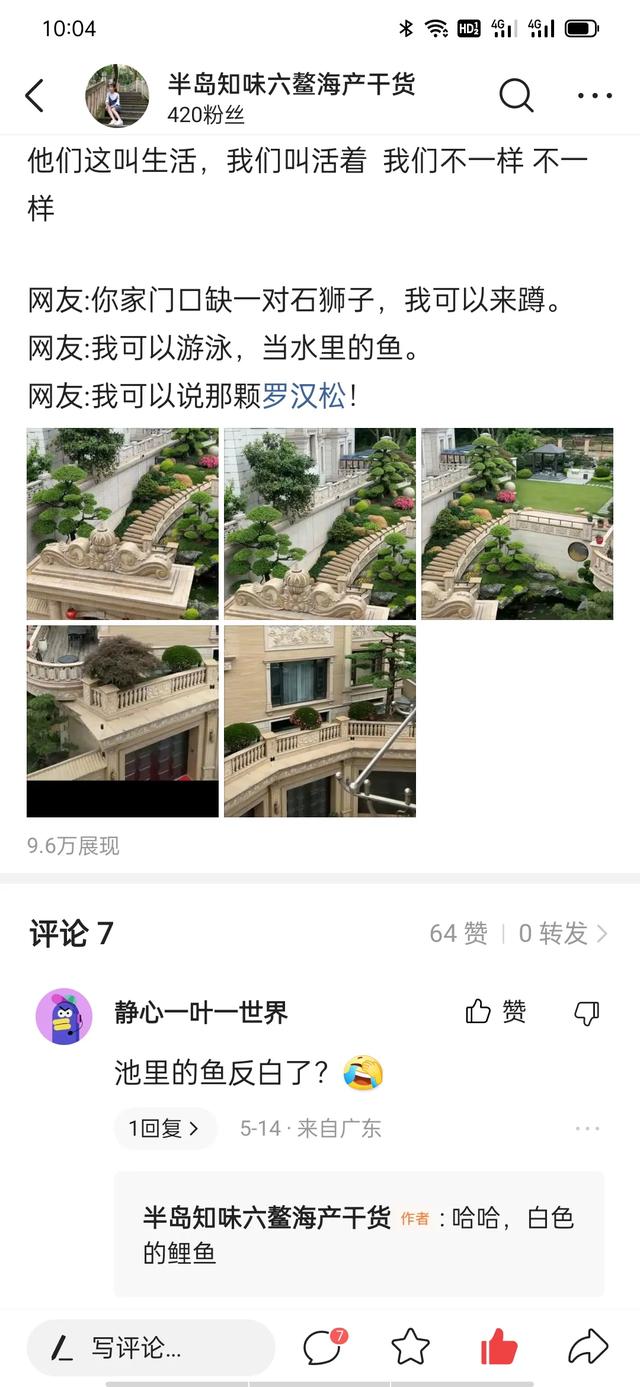View the photo with the green lawn
The width and height of the screenshot is (640, 1387).
(516, 524)
